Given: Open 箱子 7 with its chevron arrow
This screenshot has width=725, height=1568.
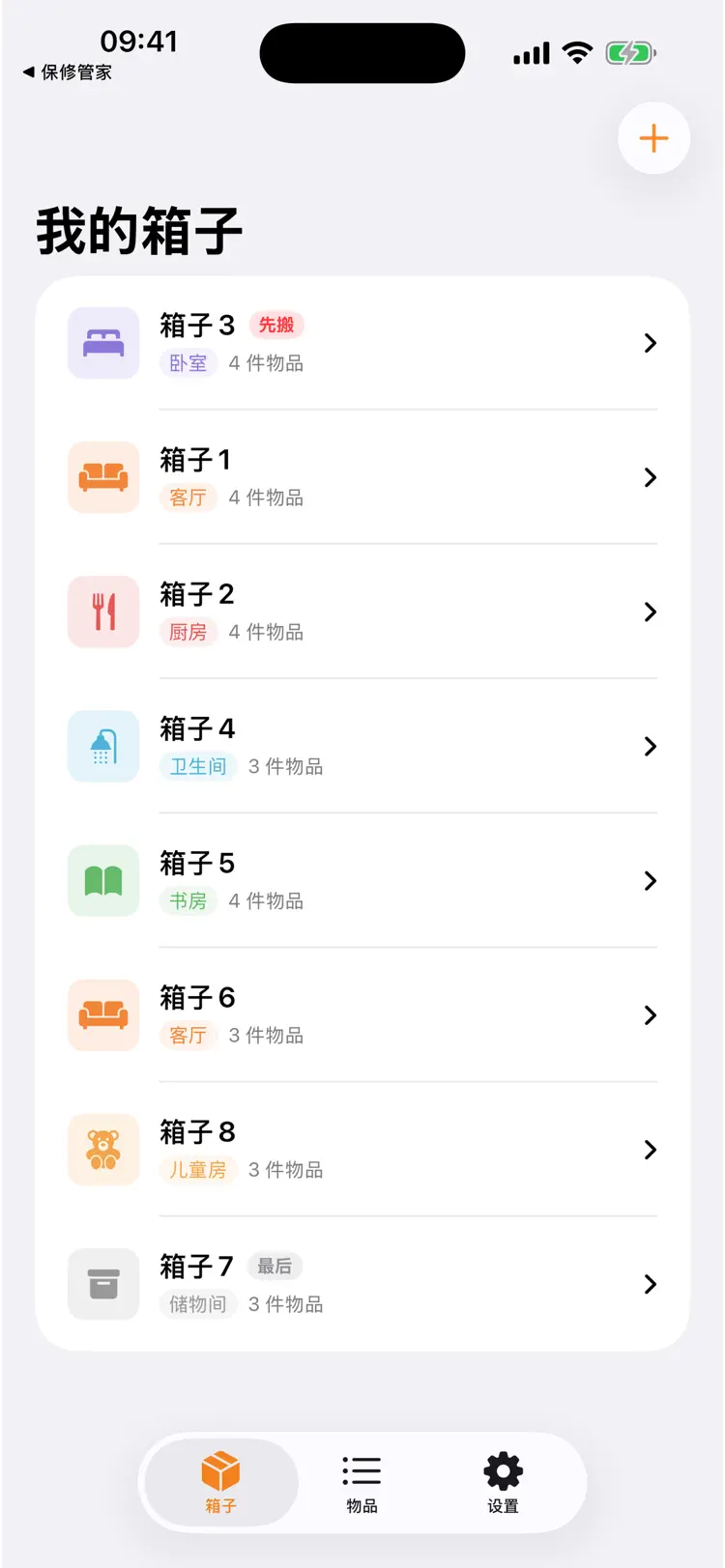Looking at the screenshot, I should (x=649, y=1284).
